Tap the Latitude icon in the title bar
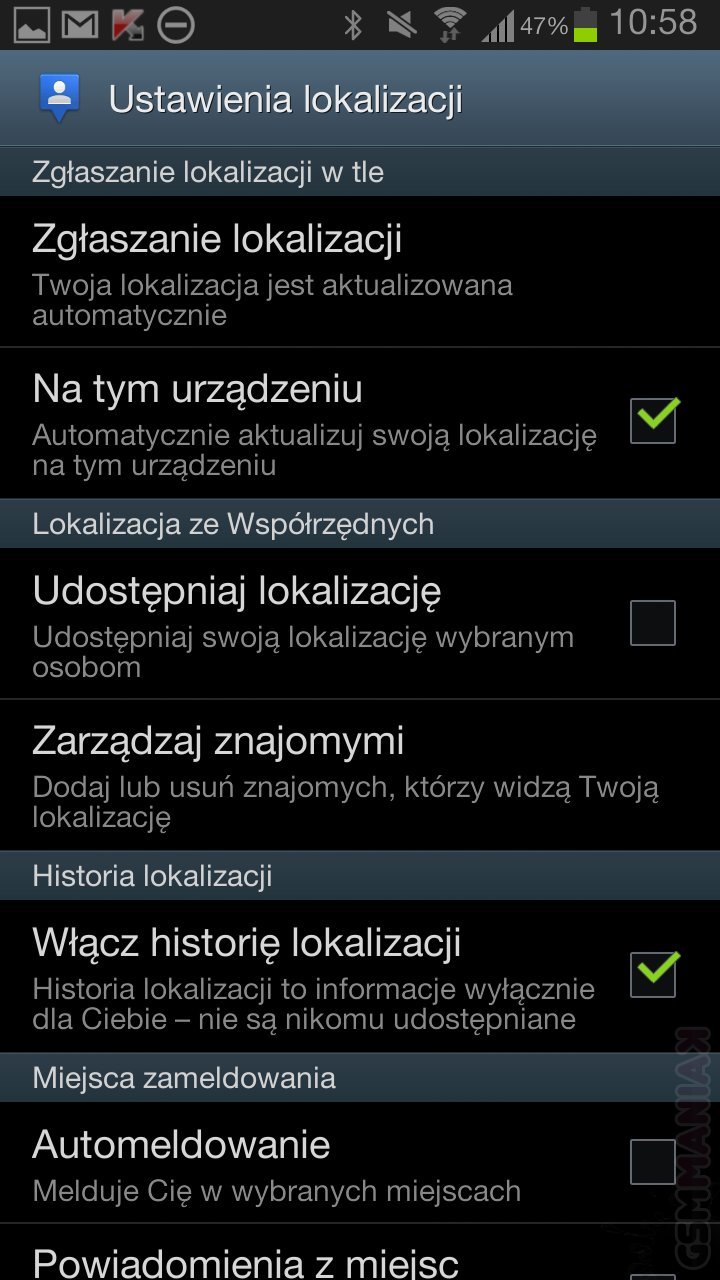Screen dimensions: 720x1280 tap(58, 98)
